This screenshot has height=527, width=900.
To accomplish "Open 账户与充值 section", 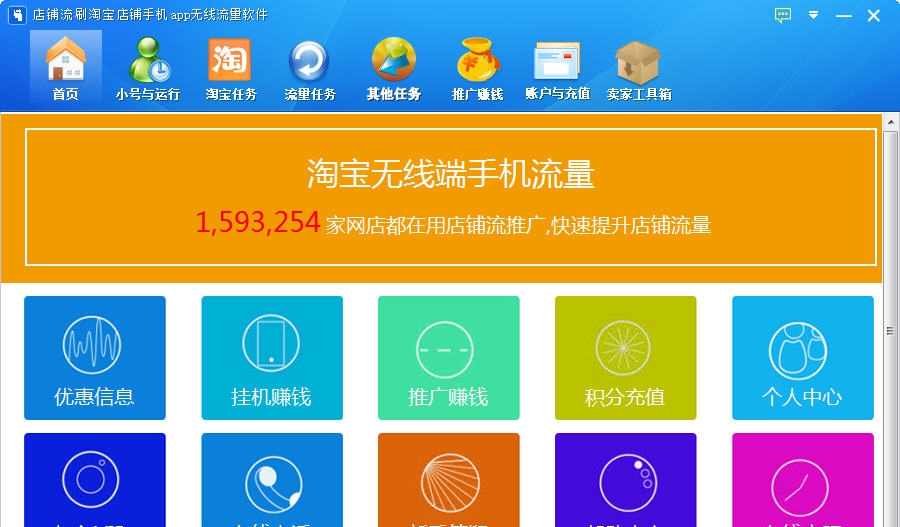I will click(x=557, y=68).
